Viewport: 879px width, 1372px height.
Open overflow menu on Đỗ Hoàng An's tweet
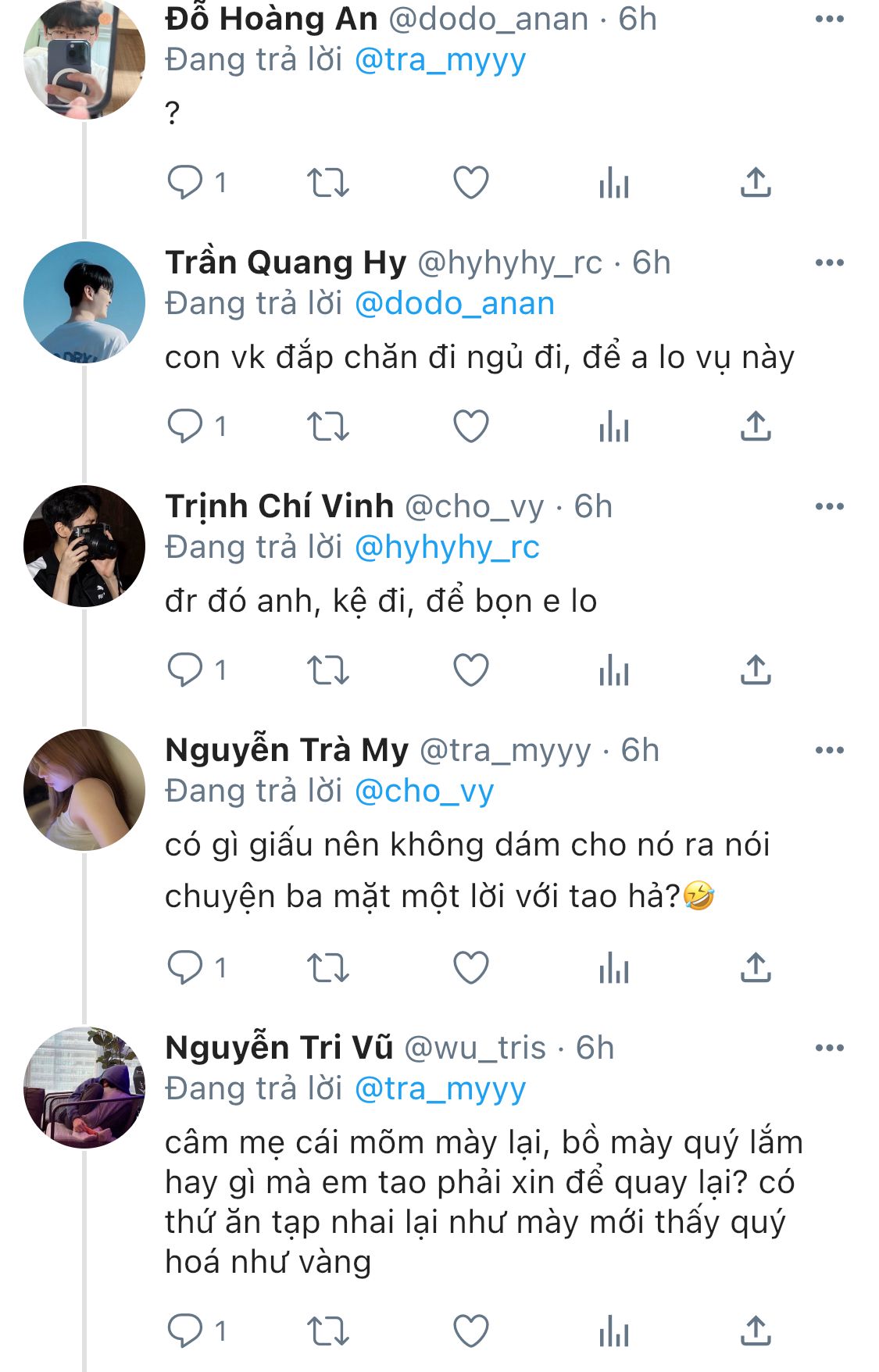pyautogui.click(x=829, y=20)
